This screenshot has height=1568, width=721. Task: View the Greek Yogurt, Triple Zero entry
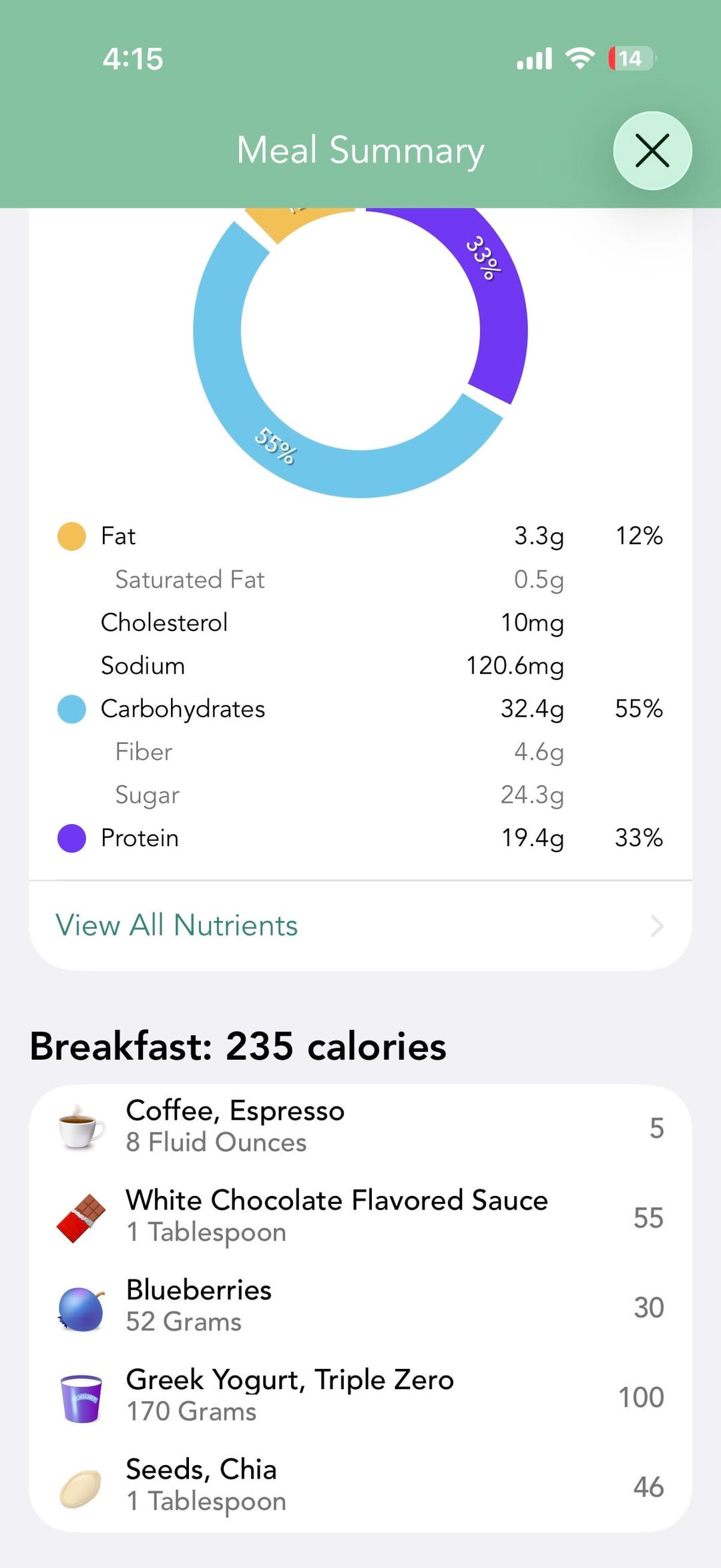(360, 1396)
